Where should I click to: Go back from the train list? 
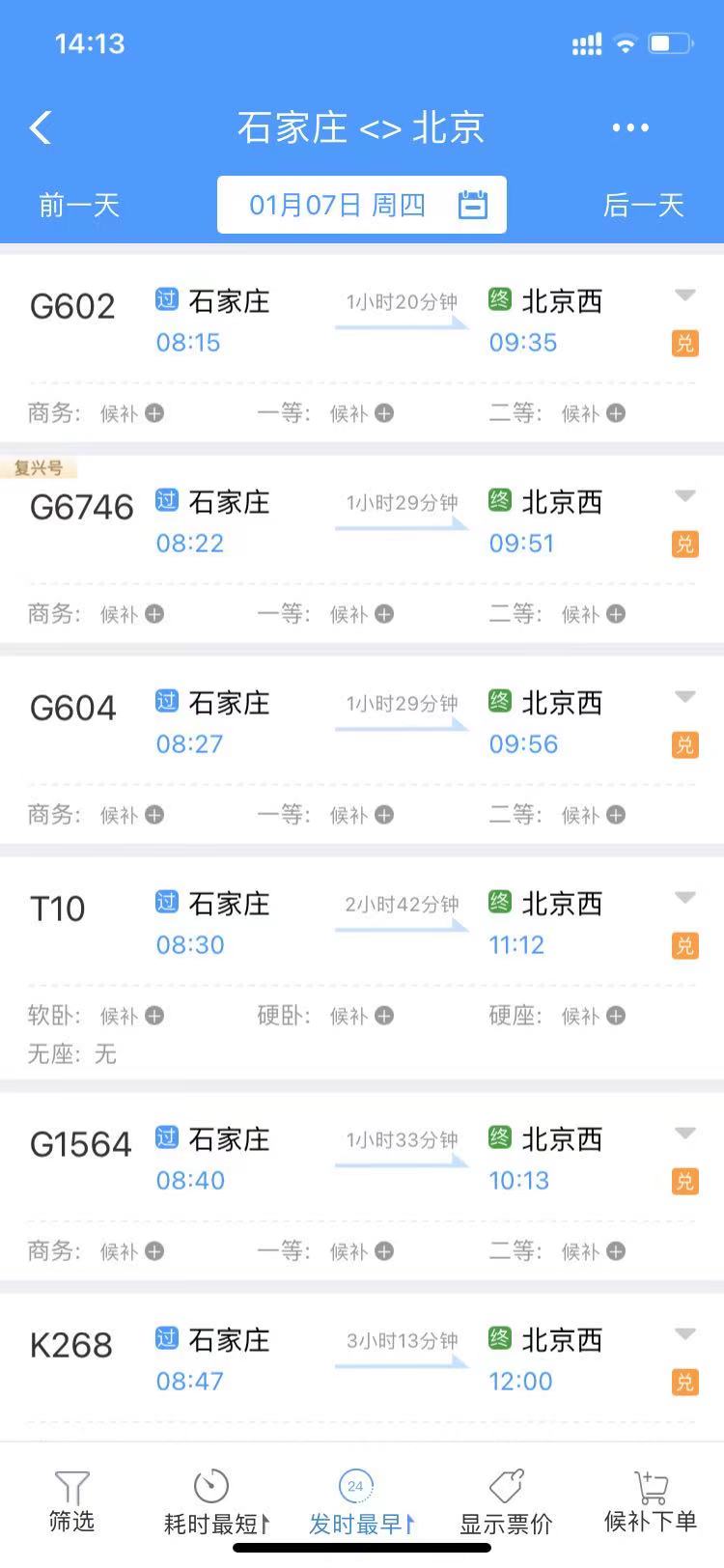click(41, 127)
